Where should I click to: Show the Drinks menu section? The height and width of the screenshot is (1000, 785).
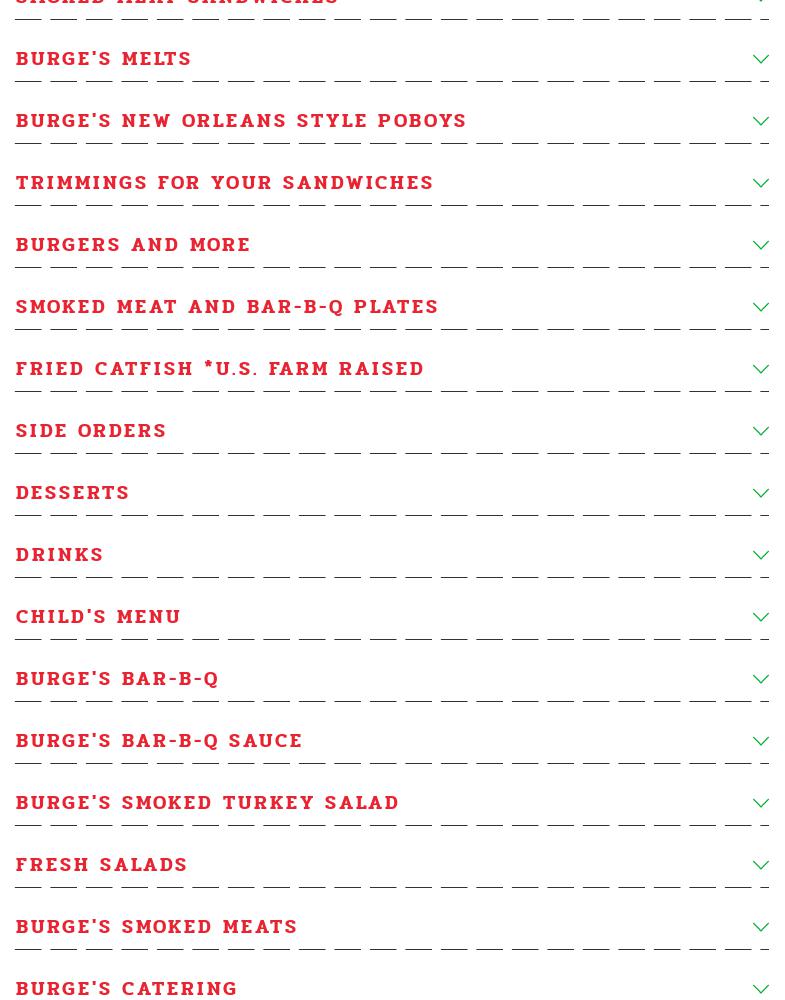tap(60, 555)
